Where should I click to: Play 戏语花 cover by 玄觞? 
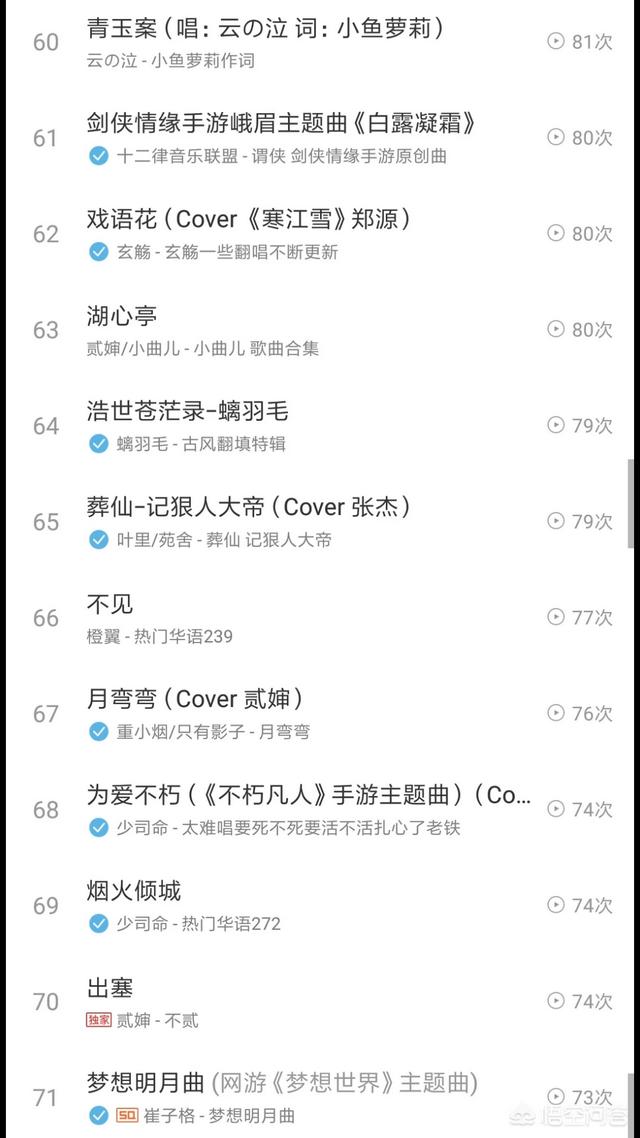click(320, 234)
